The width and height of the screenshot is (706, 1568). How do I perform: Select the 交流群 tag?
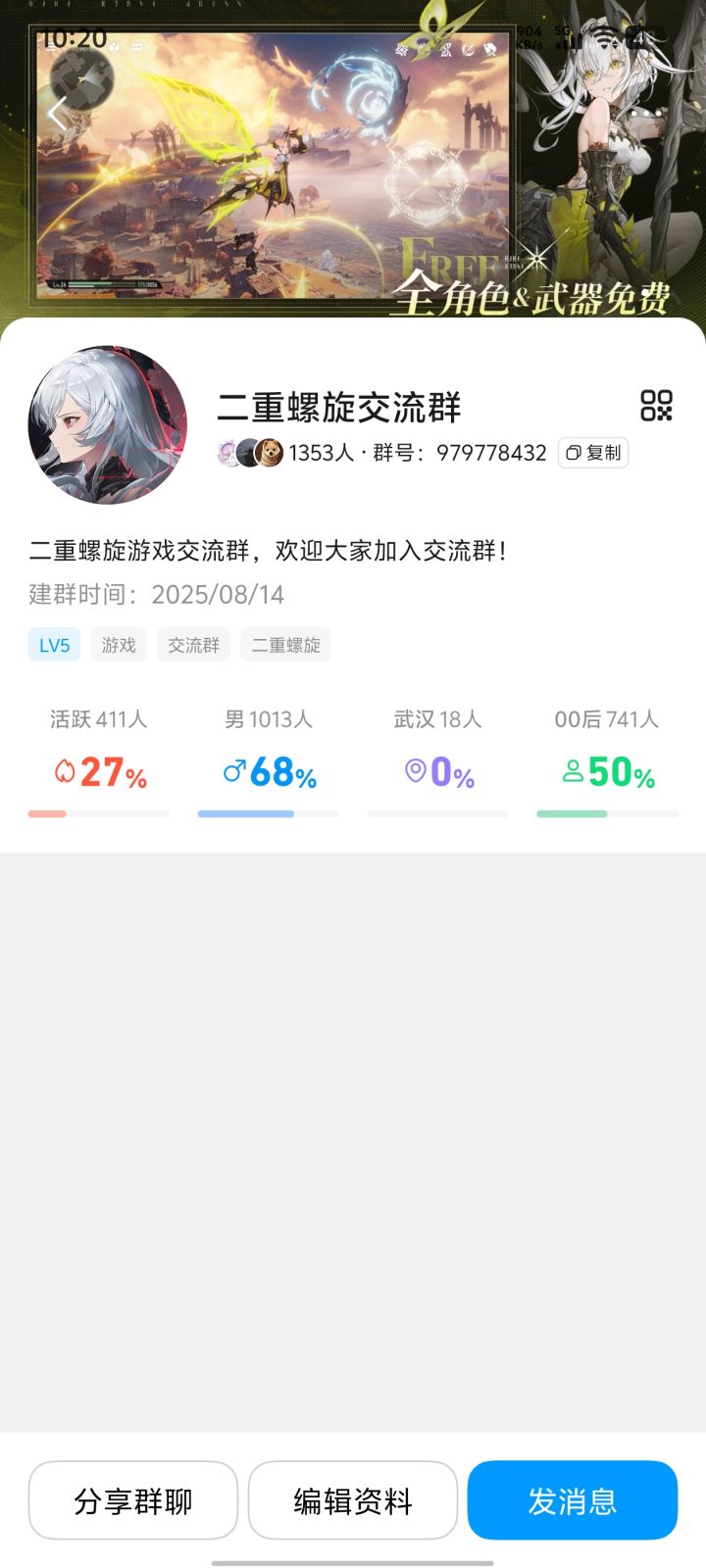192,645
